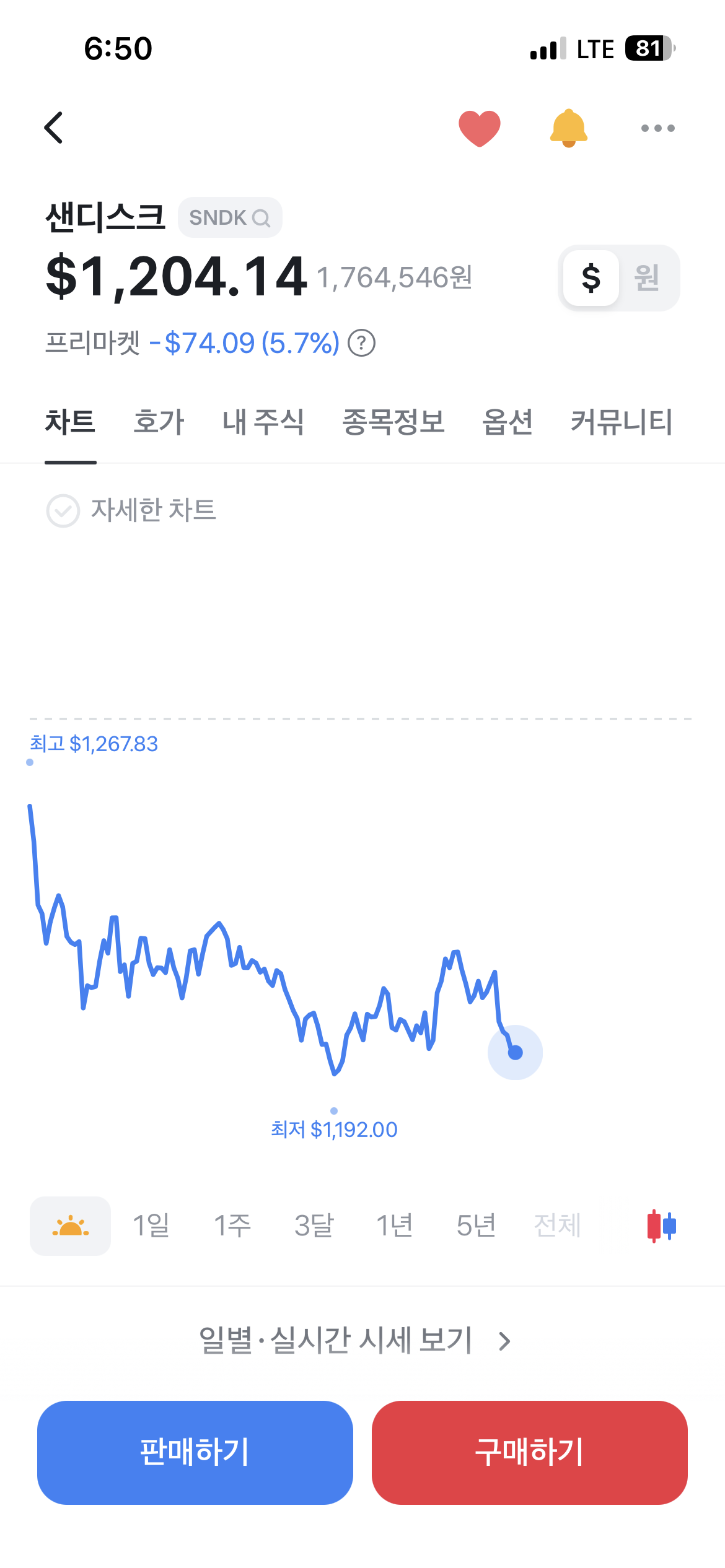Tap the SNDK ticker search chip

[230, 217]
